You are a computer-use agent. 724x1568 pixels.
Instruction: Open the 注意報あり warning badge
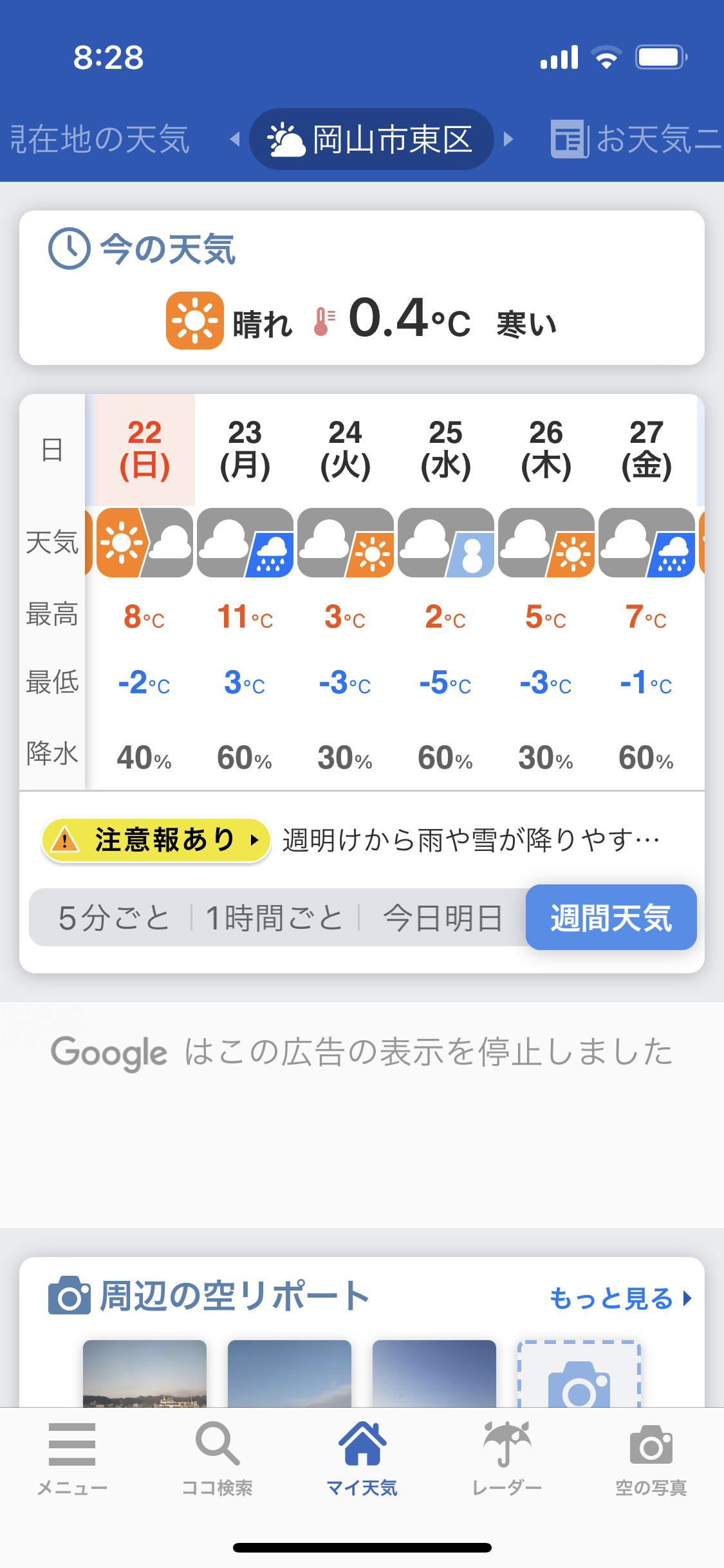pos(156,840)
